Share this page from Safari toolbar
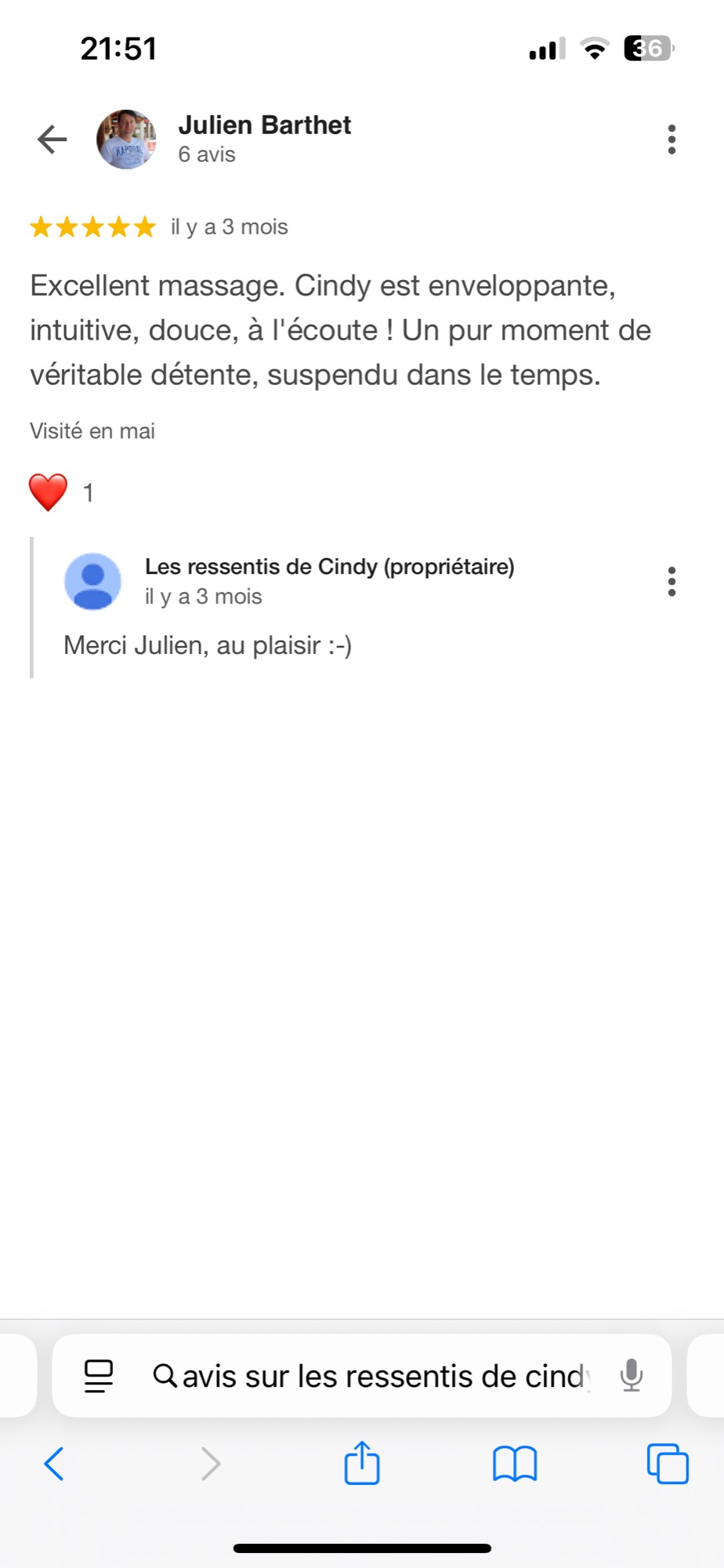Screen dimensions: 724x1568 click(x=361, y=1464)
